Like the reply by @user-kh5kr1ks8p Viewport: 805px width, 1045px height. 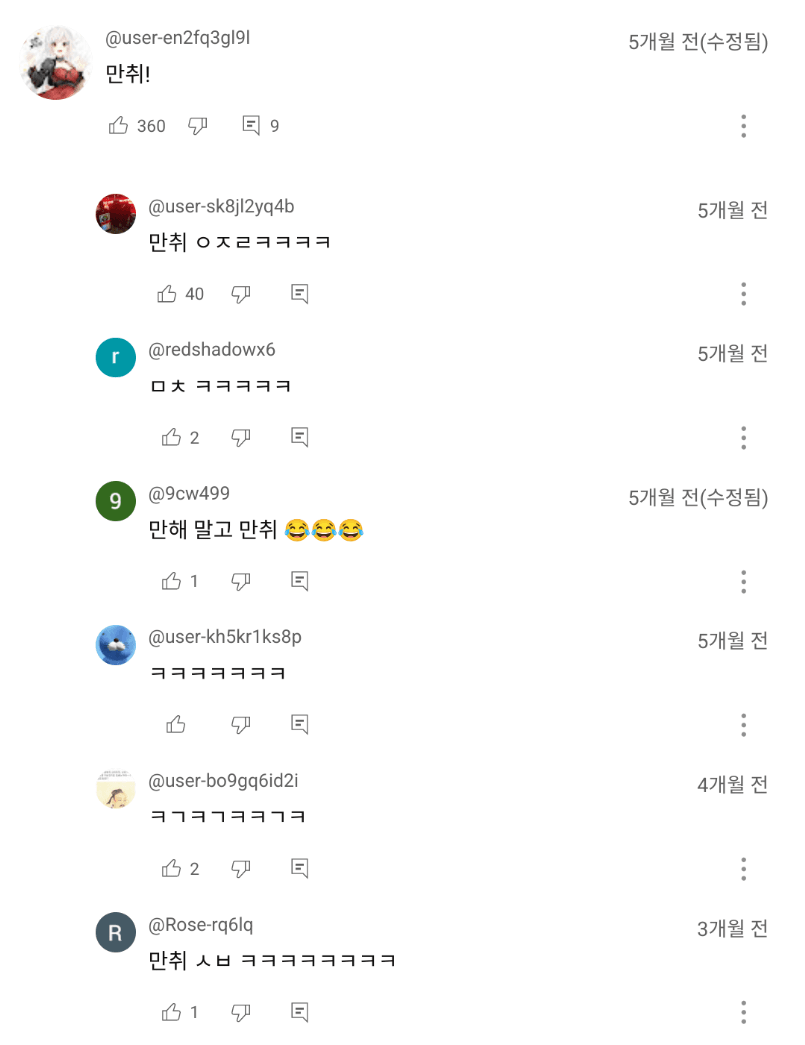[176, 724]
